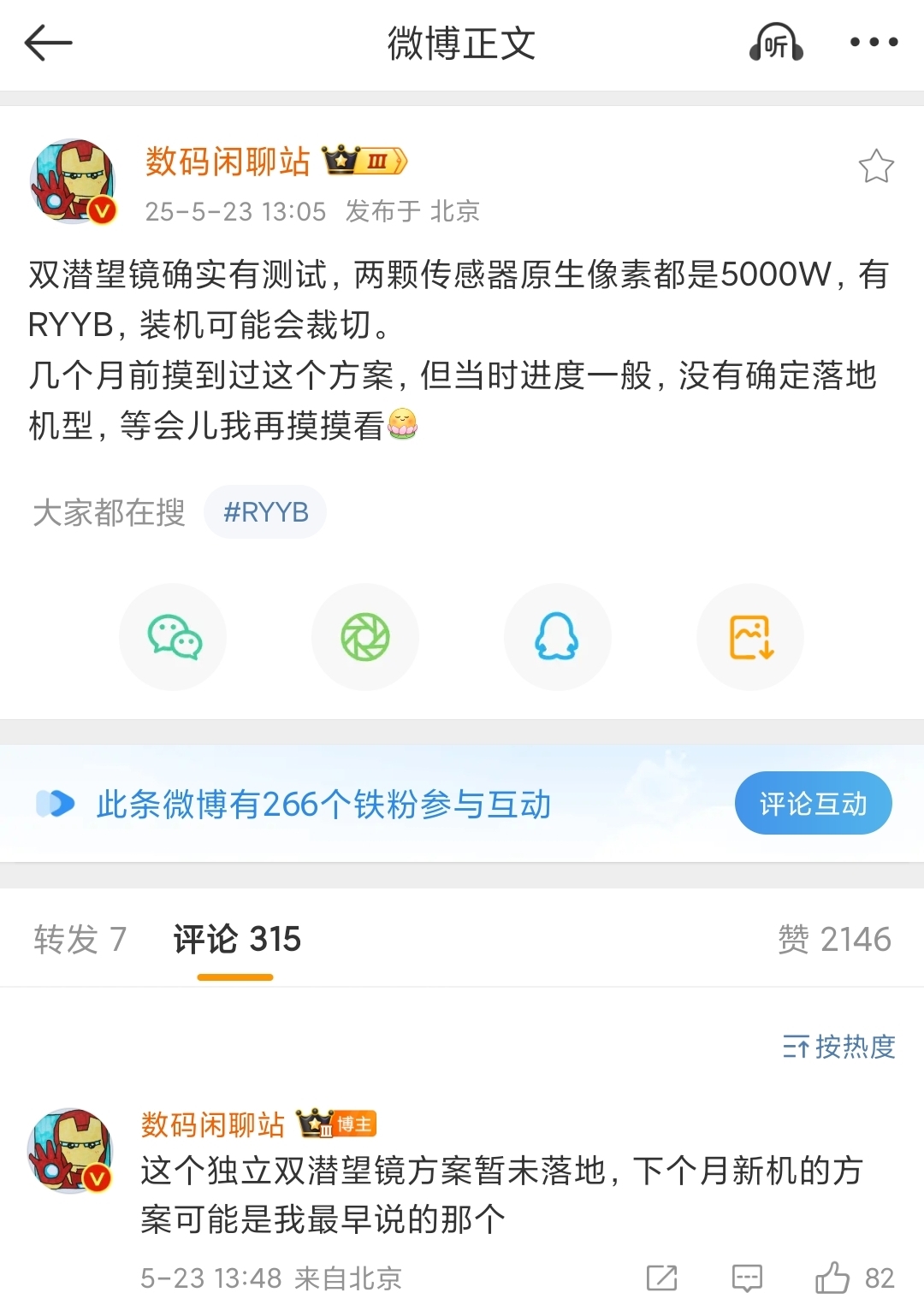The height and width of the screenshot is (1316, 924).
Task: Switch to the 转发 7 tab
Action: point(80,939)
